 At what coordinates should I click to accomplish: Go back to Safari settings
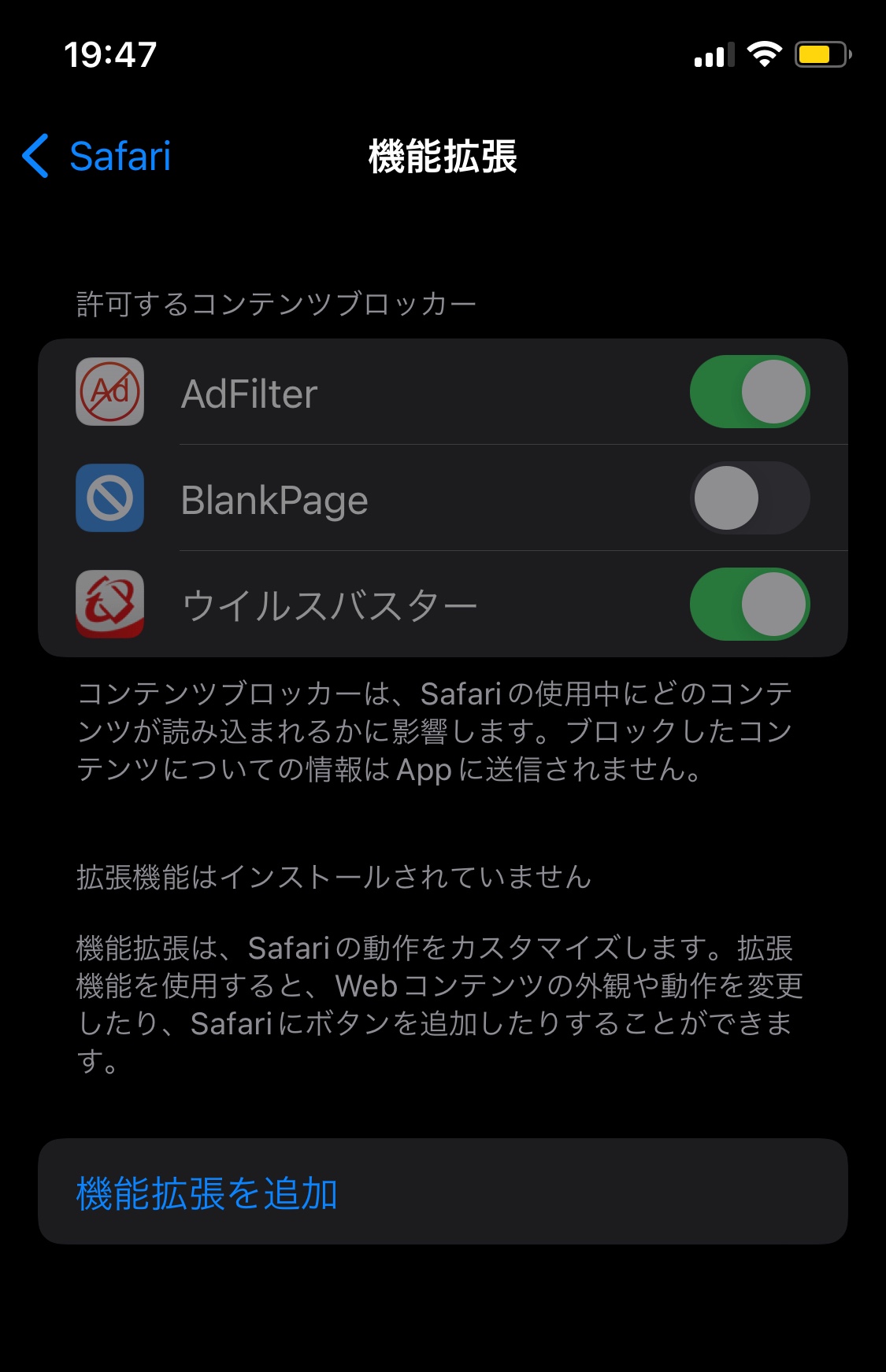(x=98, y=156)
